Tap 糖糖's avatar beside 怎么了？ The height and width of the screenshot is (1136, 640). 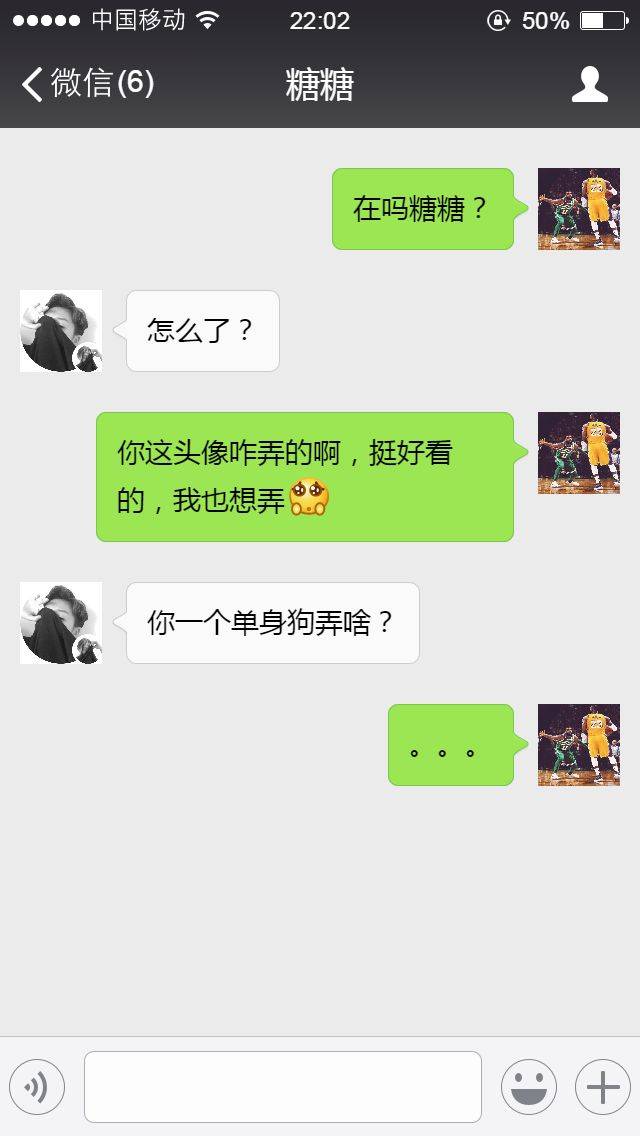click(x=61, y=331)
